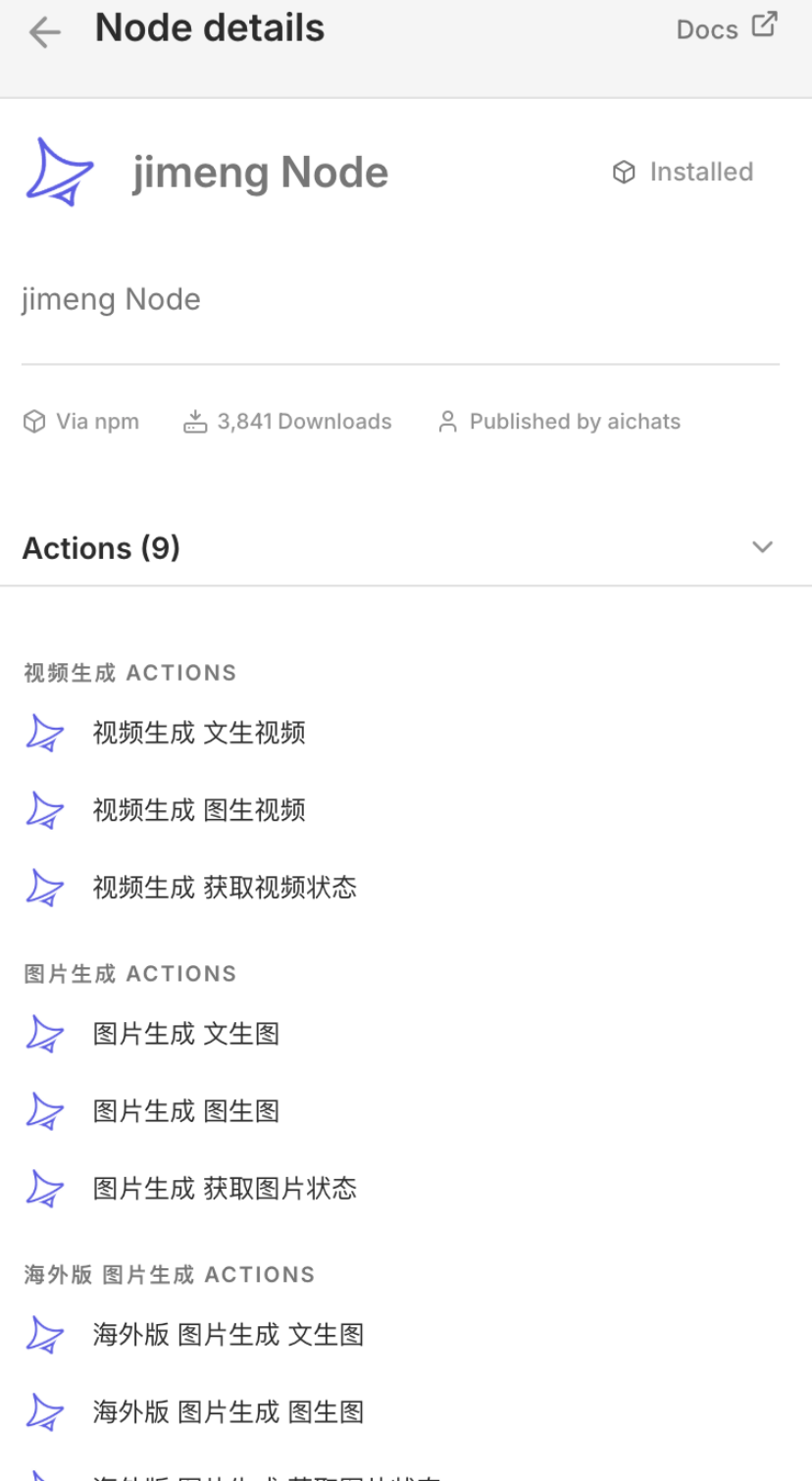Click the Installed status label
This screenshot has height=1481, width=812.
(x=700, y=172)
